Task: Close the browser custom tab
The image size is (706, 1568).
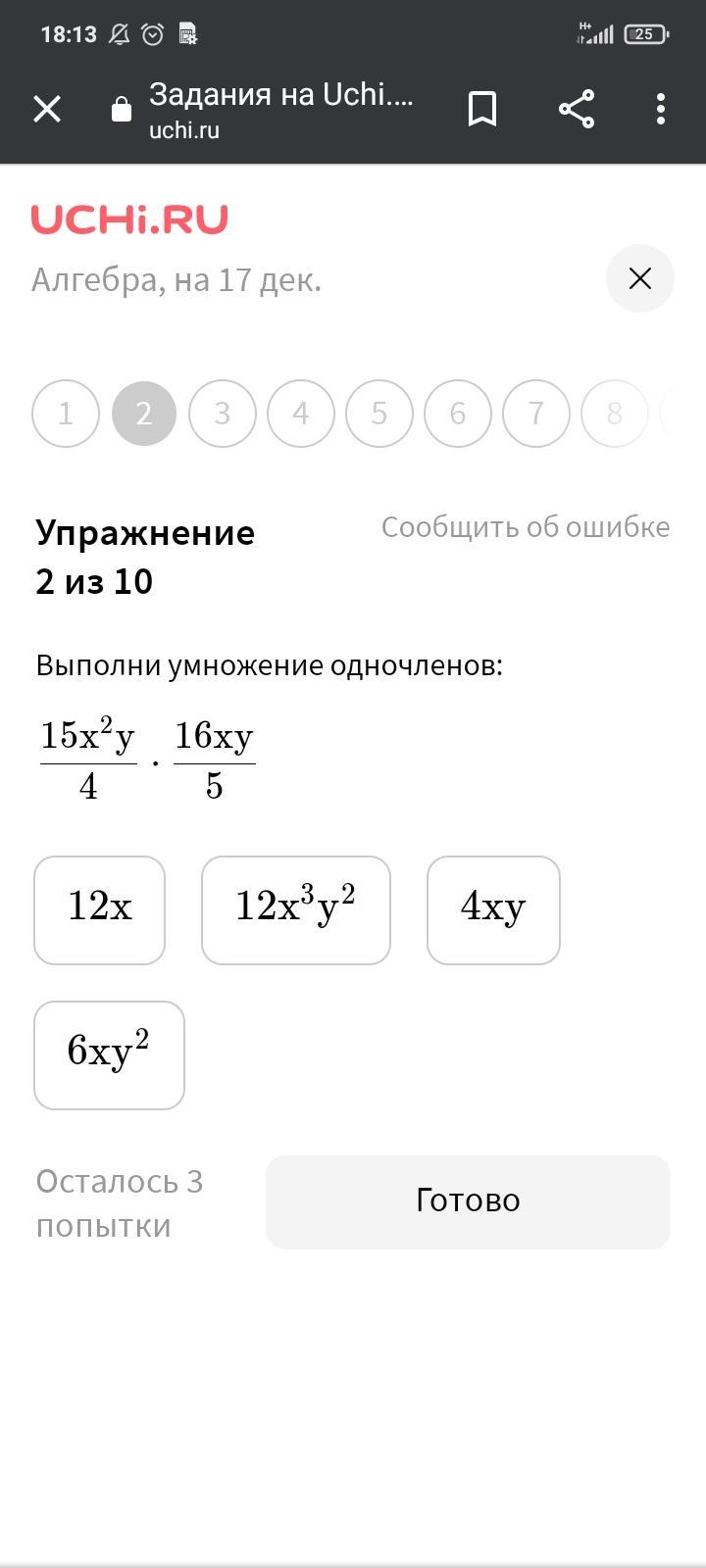Action: (x=47, y=109)
